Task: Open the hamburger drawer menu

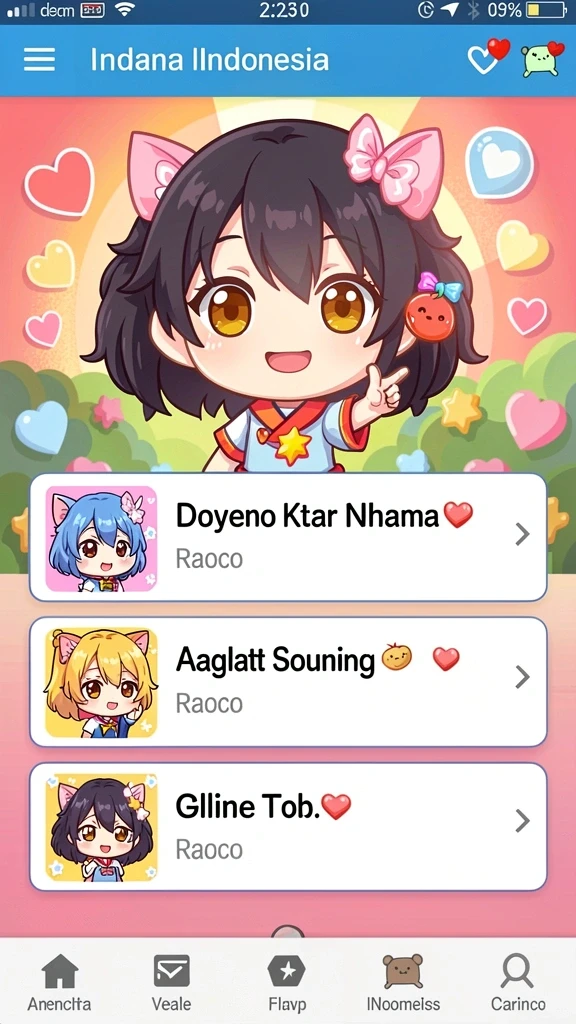Action: click(x=39, y=59)
